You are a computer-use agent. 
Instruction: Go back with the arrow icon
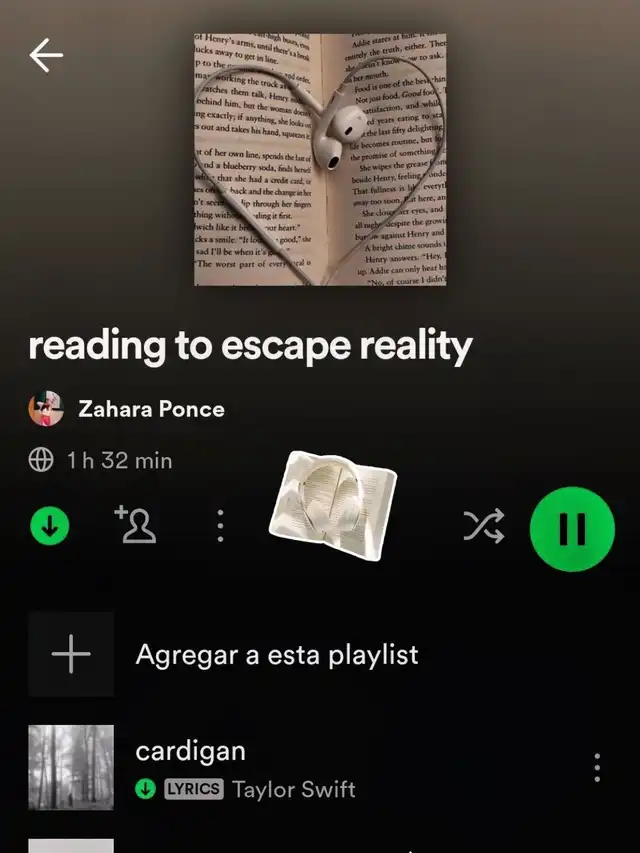[46, 57]
